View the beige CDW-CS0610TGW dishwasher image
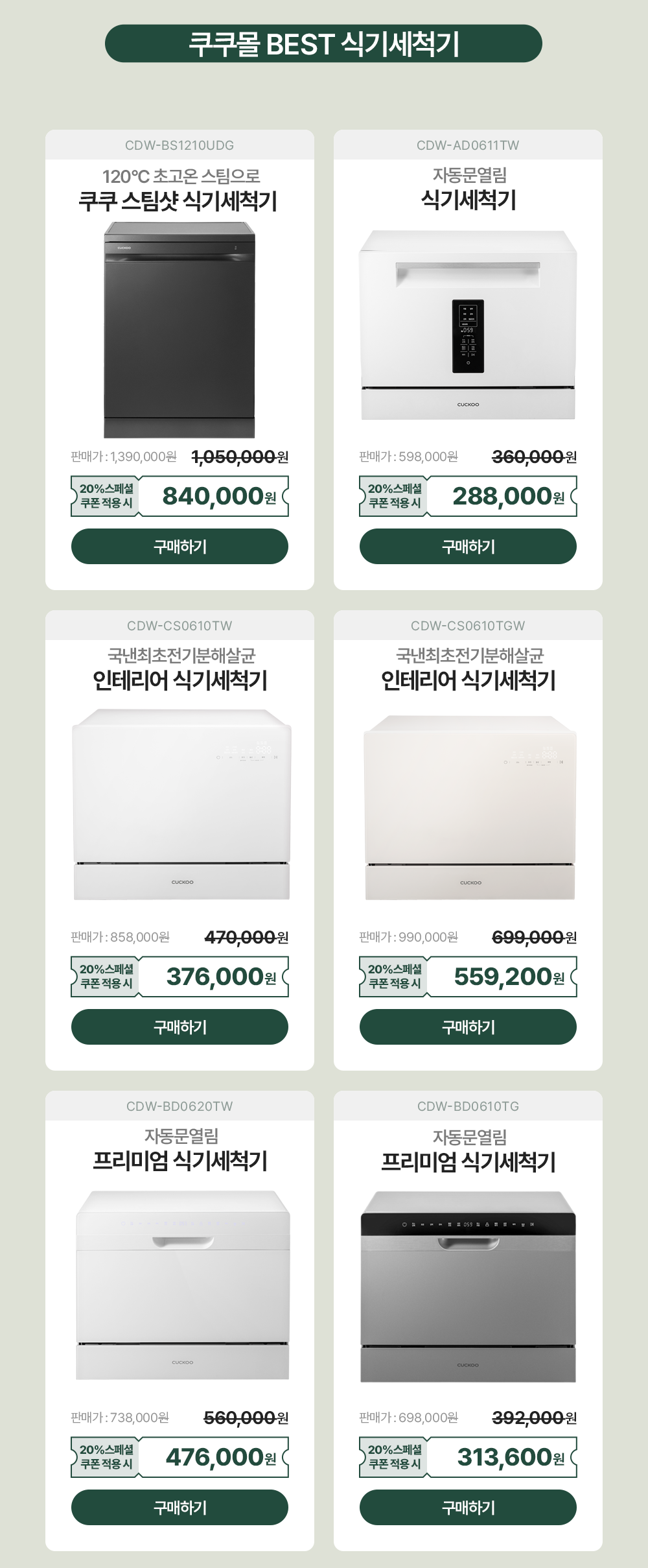Screen dimensions: 648x1568 point(470,807)
